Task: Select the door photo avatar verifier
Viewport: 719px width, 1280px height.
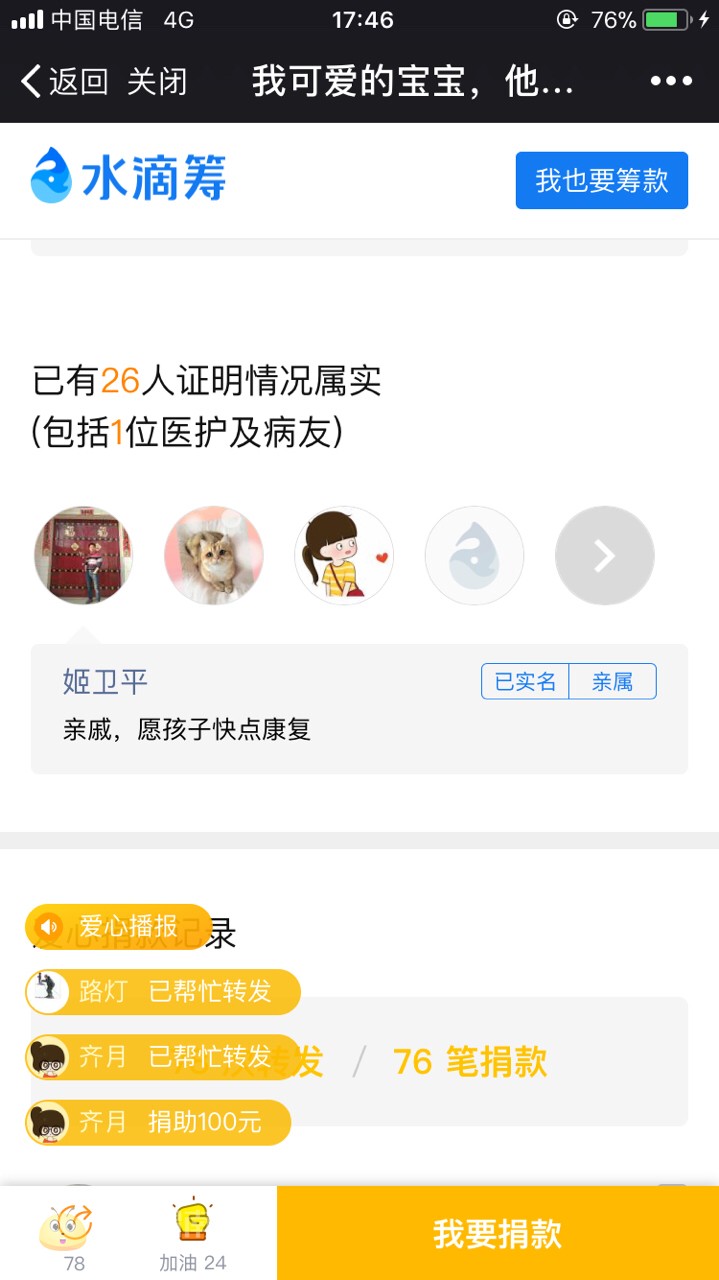Action: (84, 555)
